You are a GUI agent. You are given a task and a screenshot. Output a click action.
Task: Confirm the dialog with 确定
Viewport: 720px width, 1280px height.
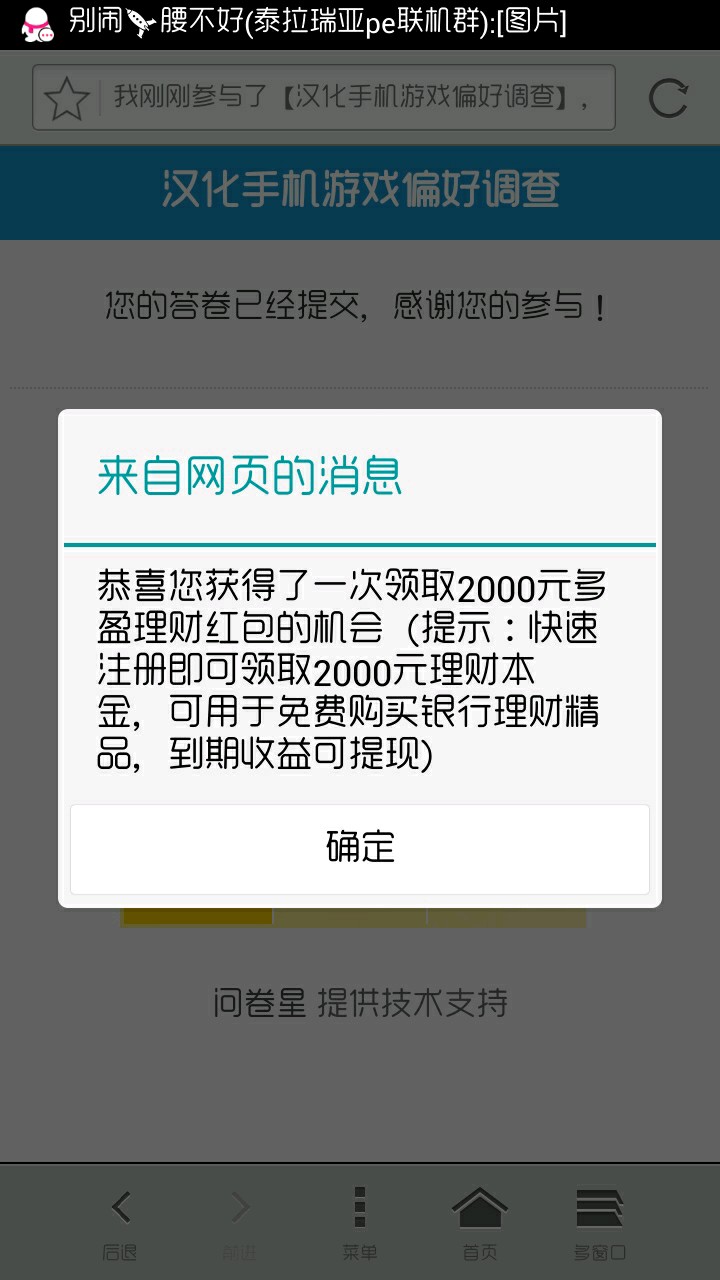pyautogui.click(x=360, y=848)
